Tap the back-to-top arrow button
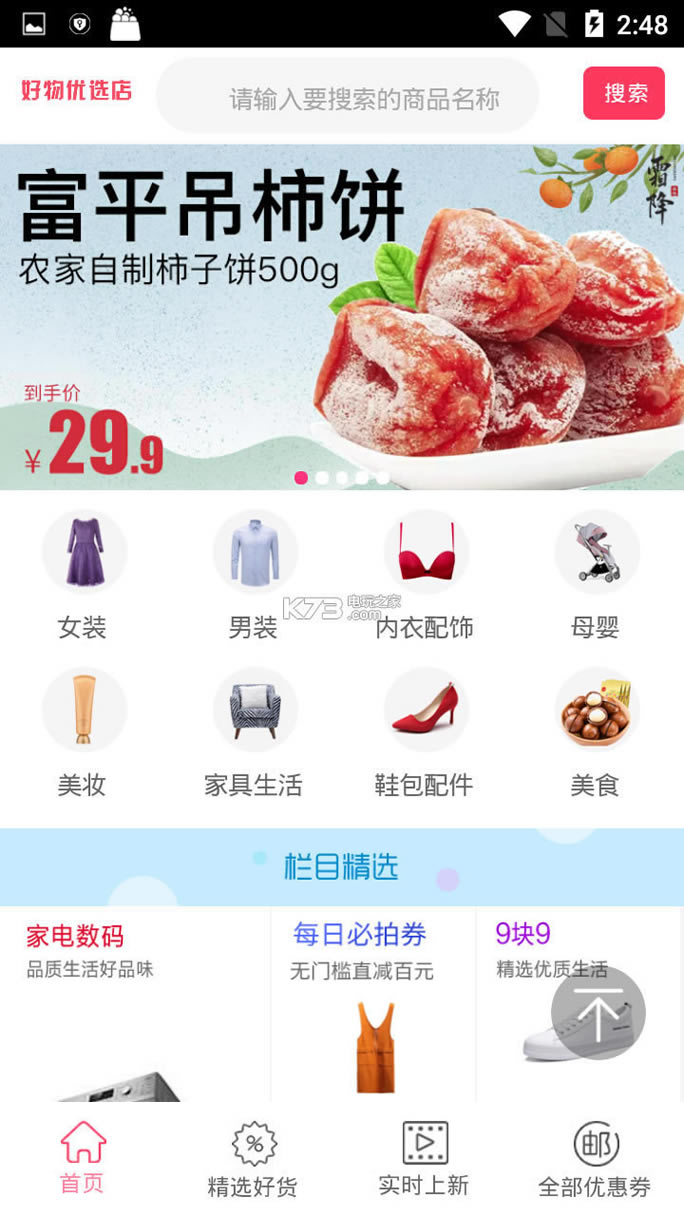Image resolution: width=684 pixels, height=1216 pixels. click(x=598, y=1014)
